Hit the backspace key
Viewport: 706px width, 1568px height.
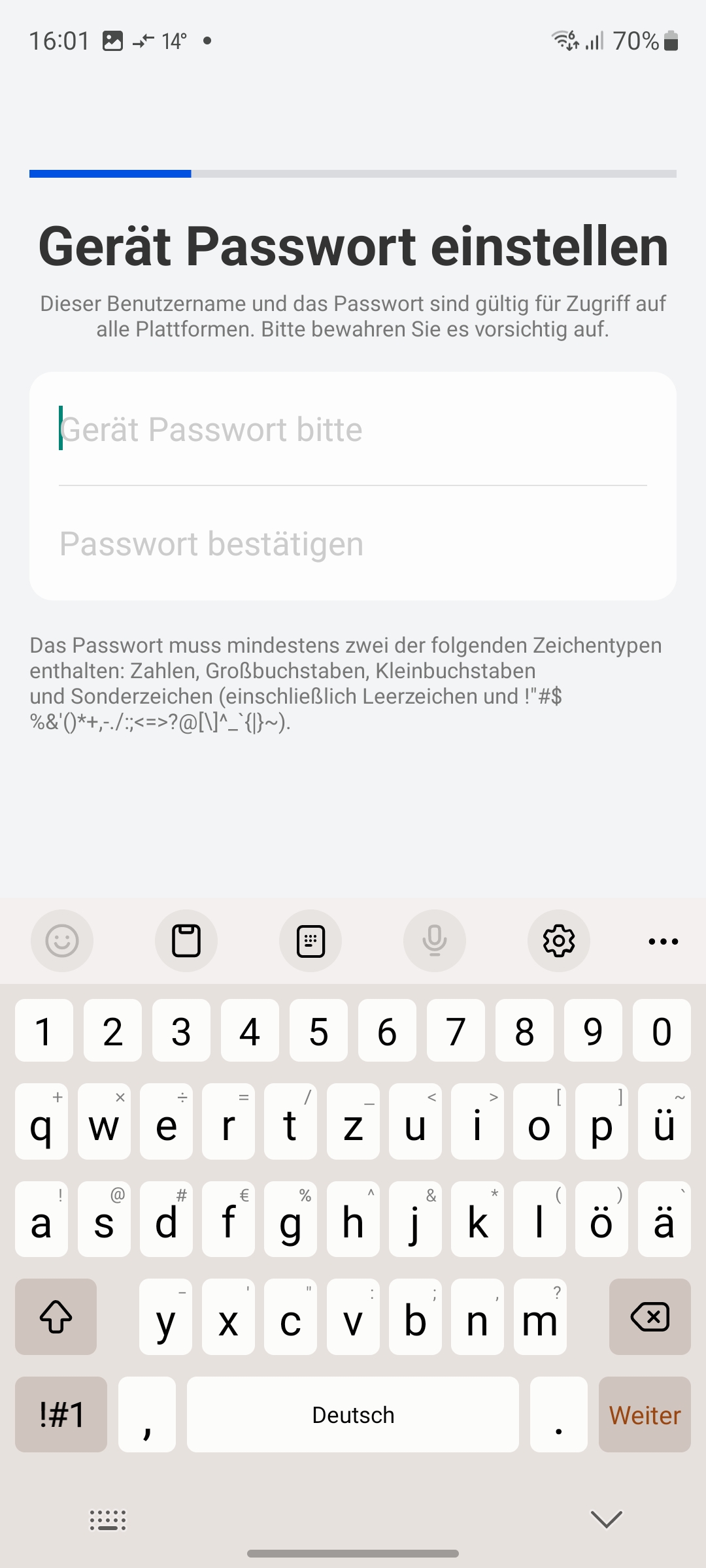pyautogui.click(x=650, y=1316)
